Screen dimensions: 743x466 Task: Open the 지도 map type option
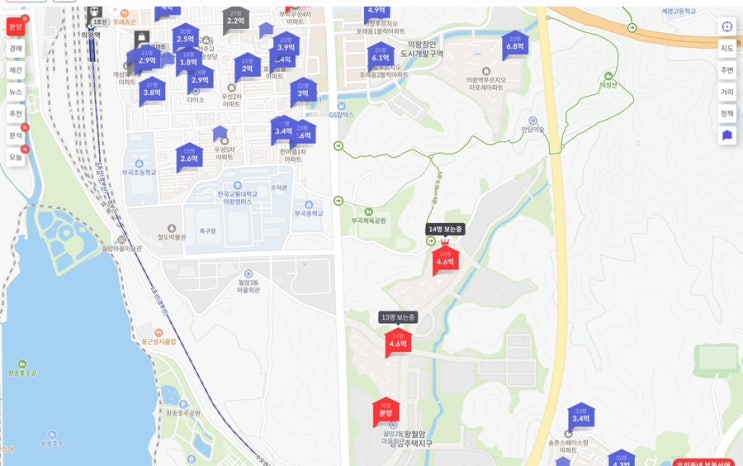point(727,48)
